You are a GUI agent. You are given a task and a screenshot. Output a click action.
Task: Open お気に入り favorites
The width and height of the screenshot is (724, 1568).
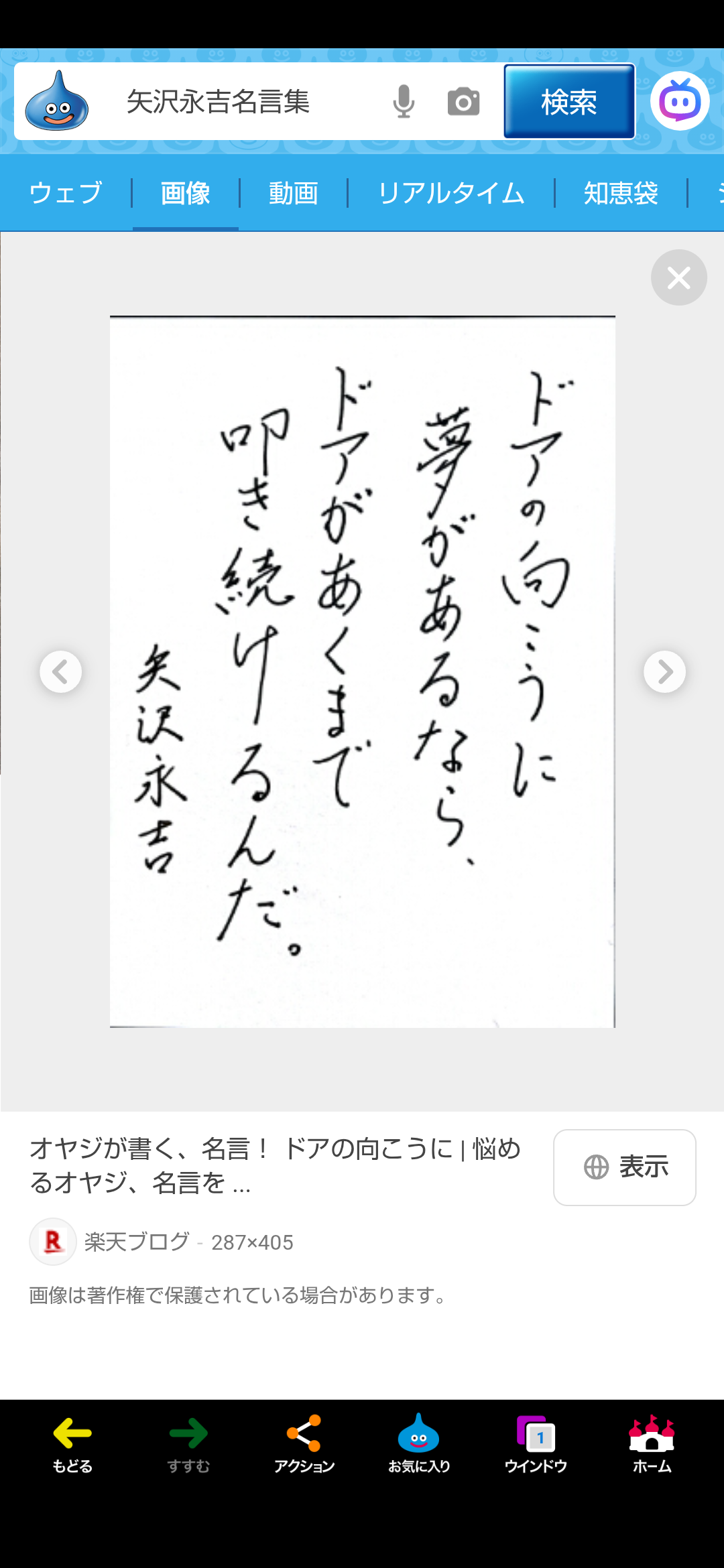[419, 1444]
